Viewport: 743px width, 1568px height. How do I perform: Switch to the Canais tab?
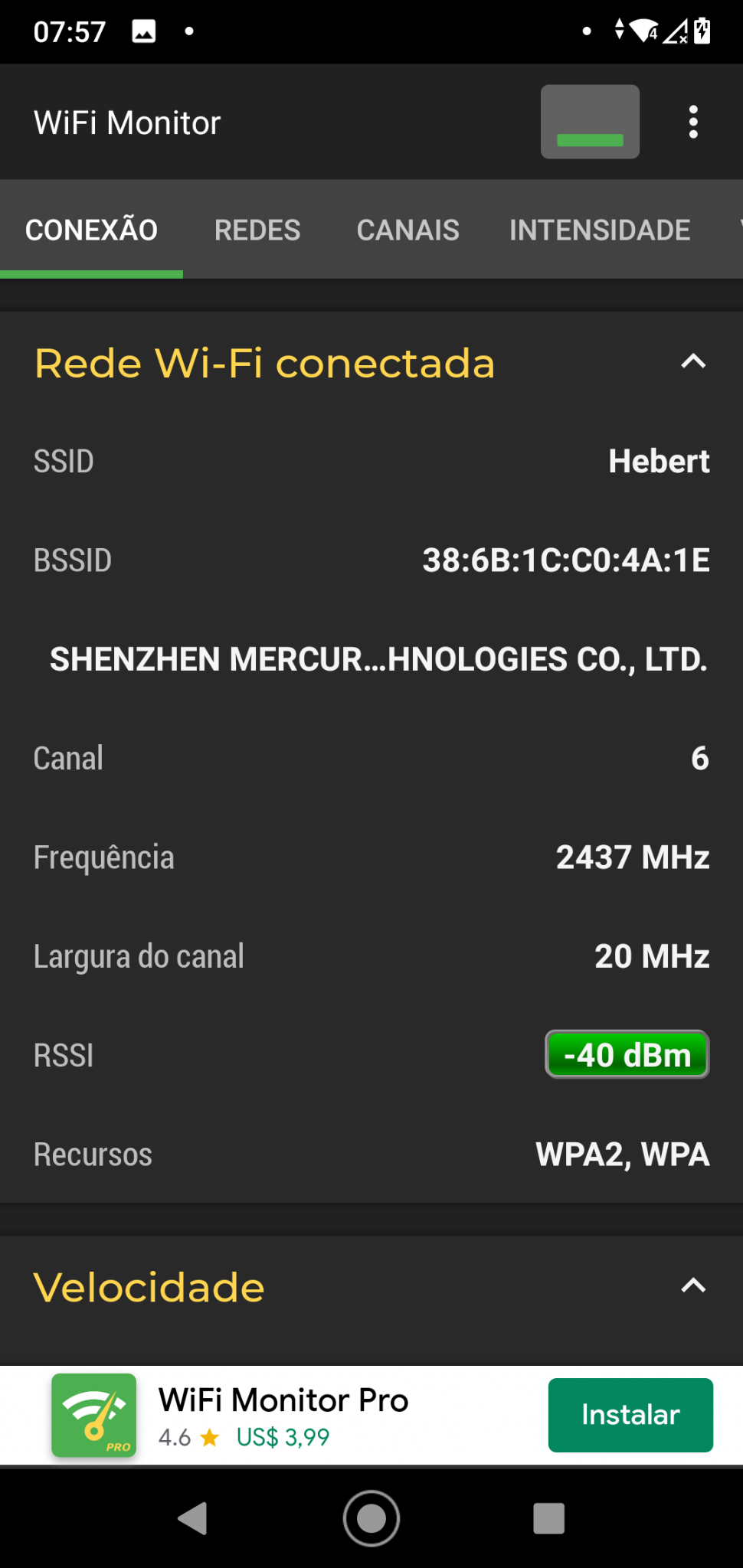click(408, 230)
